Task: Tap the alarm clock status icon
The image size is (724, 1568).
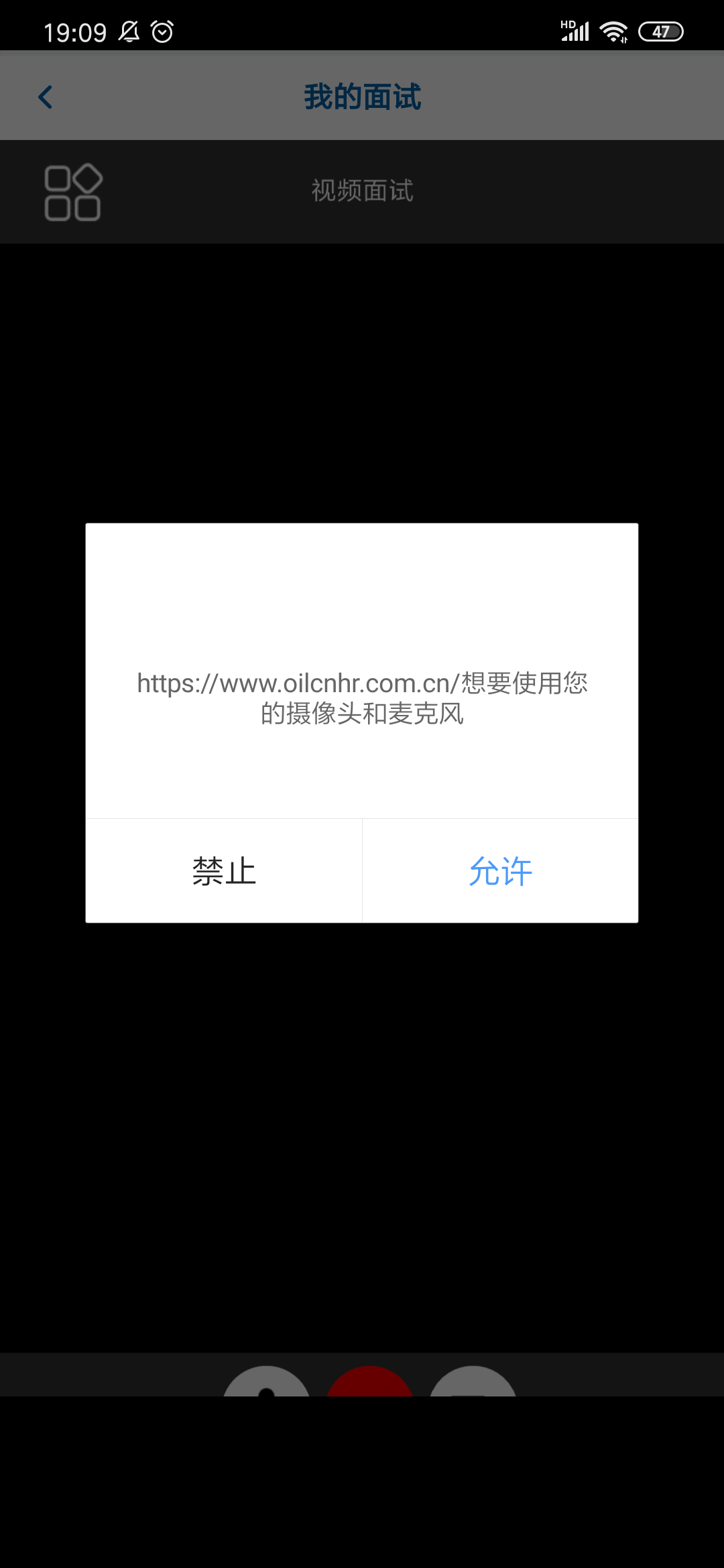Action: tap(161, 31)
